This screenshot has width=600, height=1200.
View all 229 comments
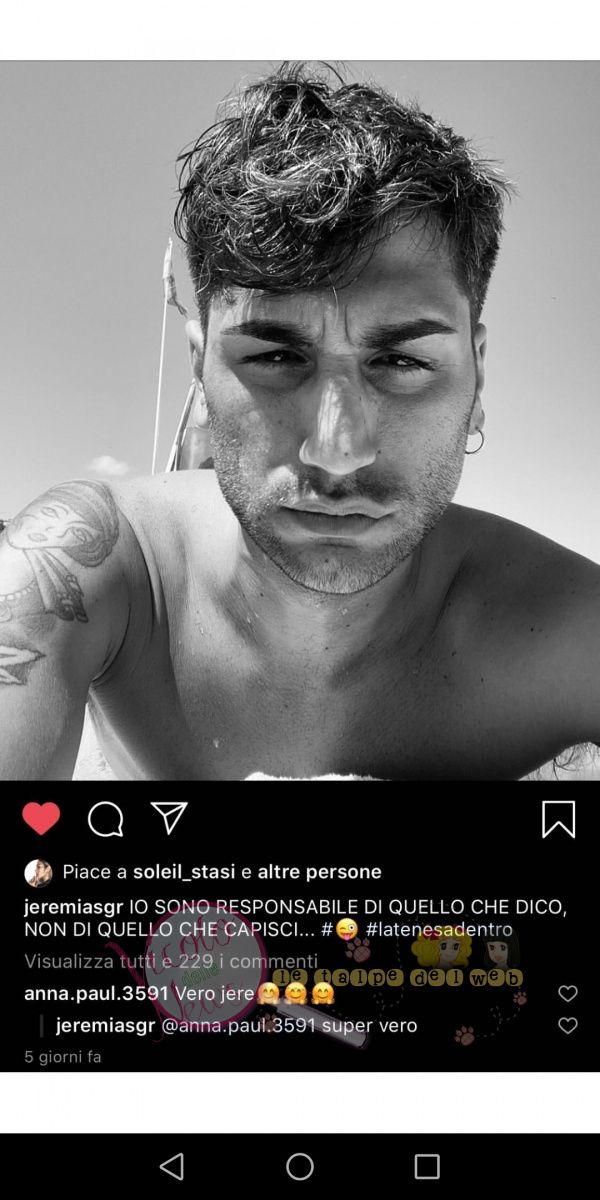(x=170, y=962)
